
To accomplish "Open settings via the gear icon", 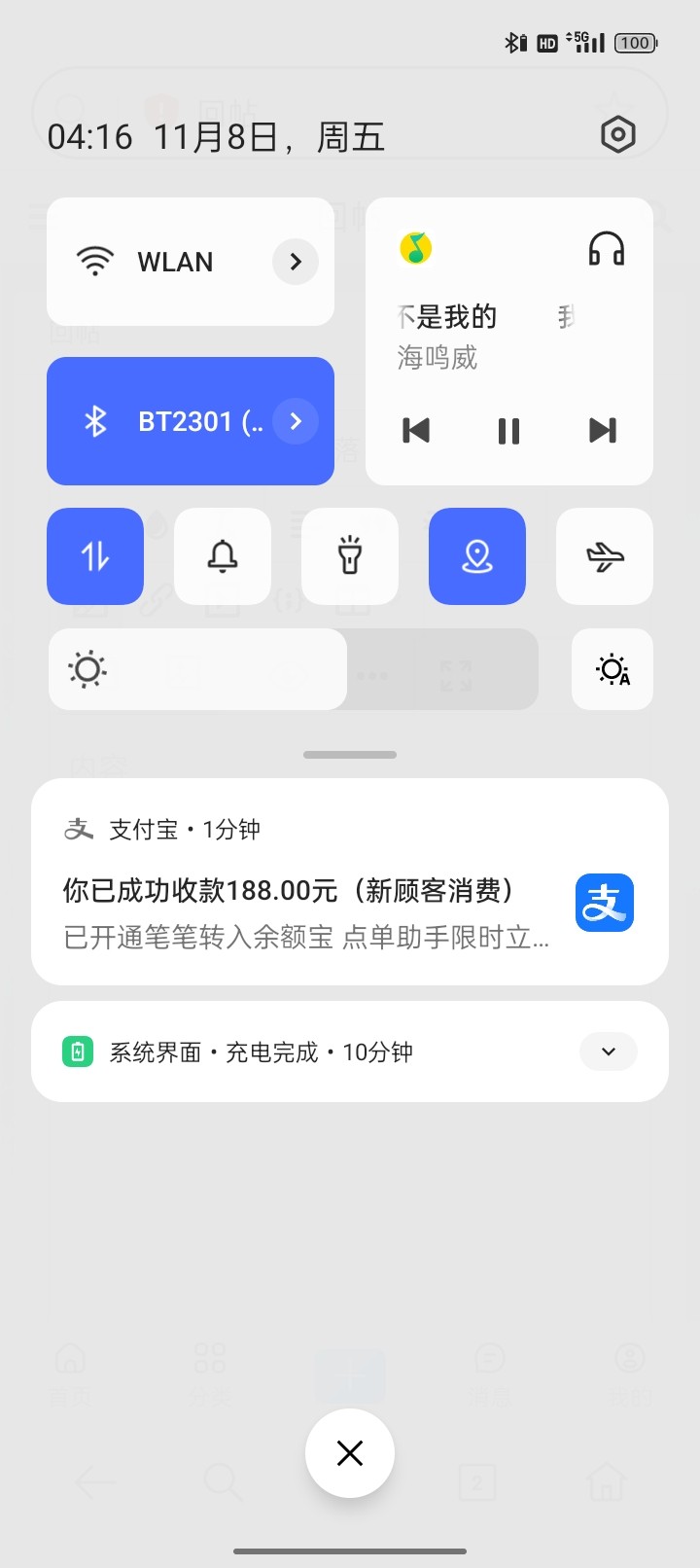I will pyautogui.click(x=618, y=135).
